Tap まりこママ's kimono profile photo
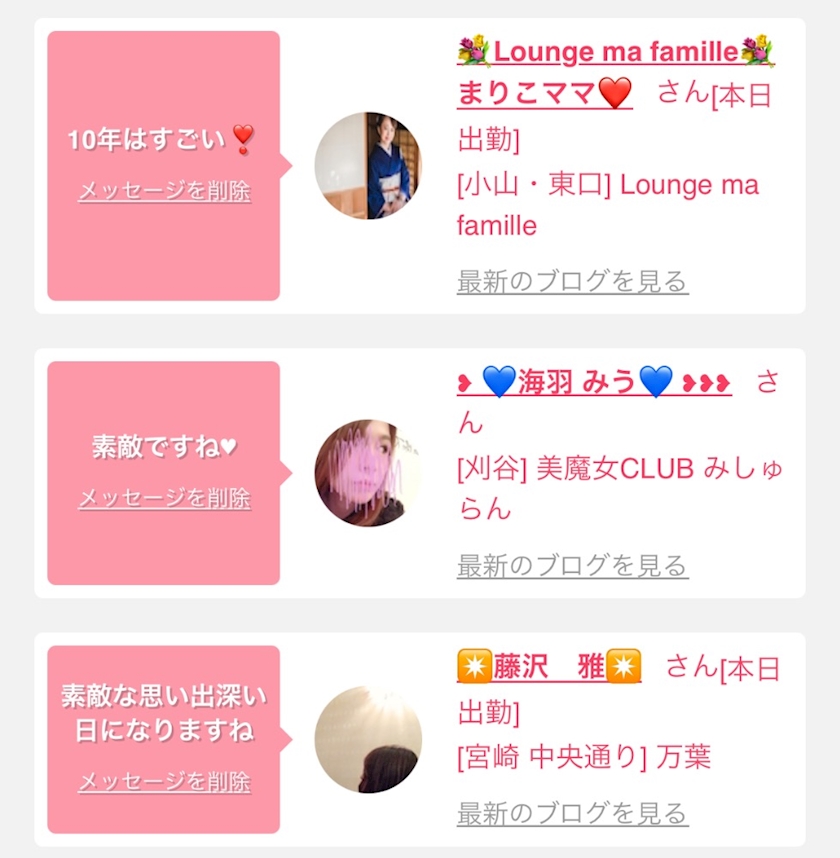The width and height of the screenshot is (840, 858). [x=368, y=166]
